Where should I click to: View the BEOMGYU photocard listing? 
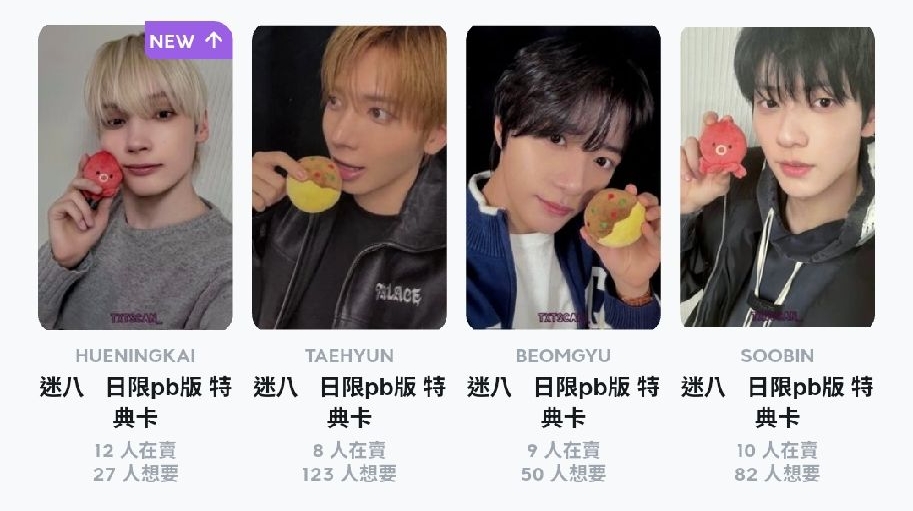[x=563, y=178]
